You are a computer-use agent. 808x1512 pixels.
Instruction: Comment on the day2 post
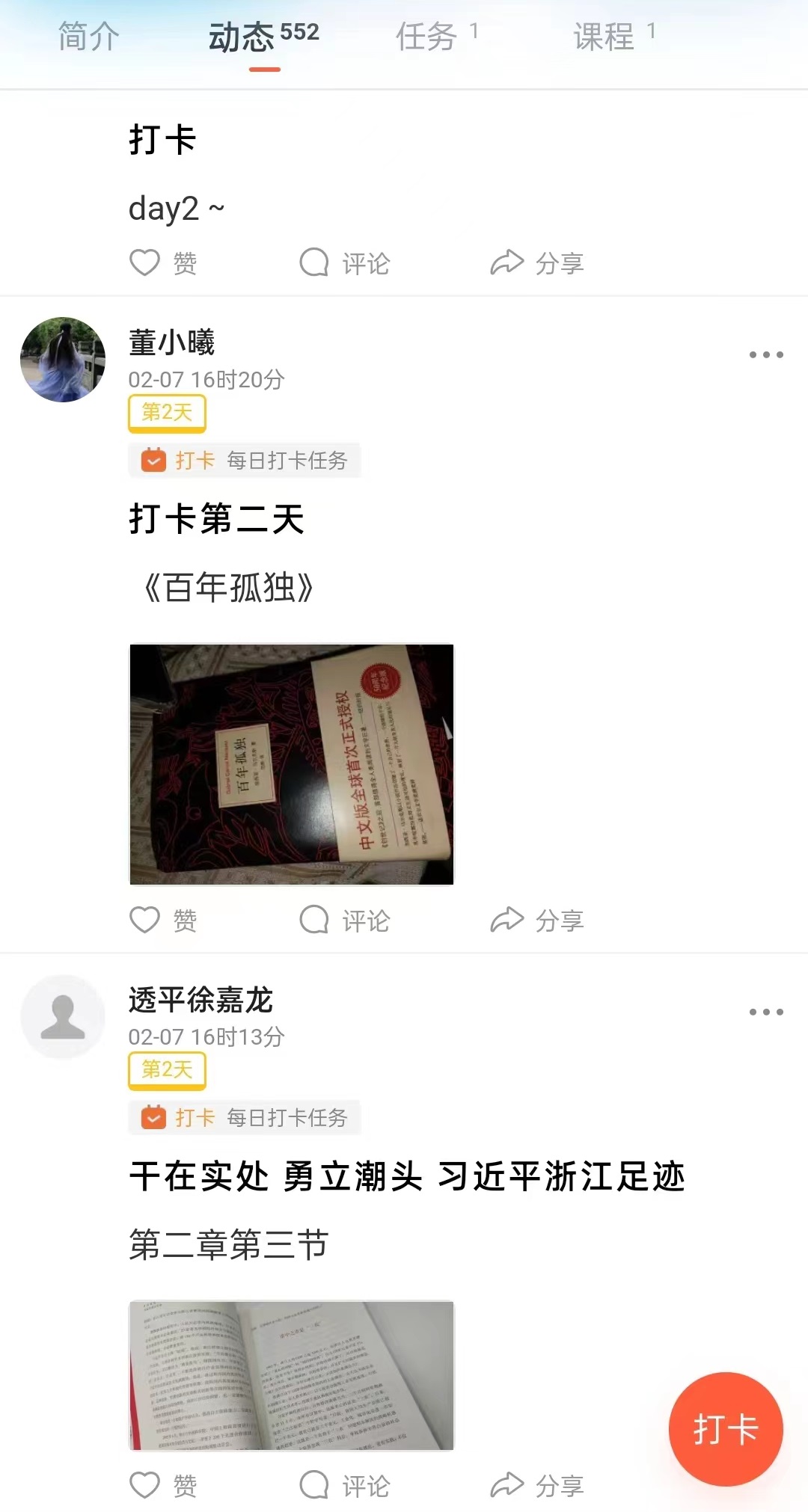pyautogui.click(x=345, y=263)
